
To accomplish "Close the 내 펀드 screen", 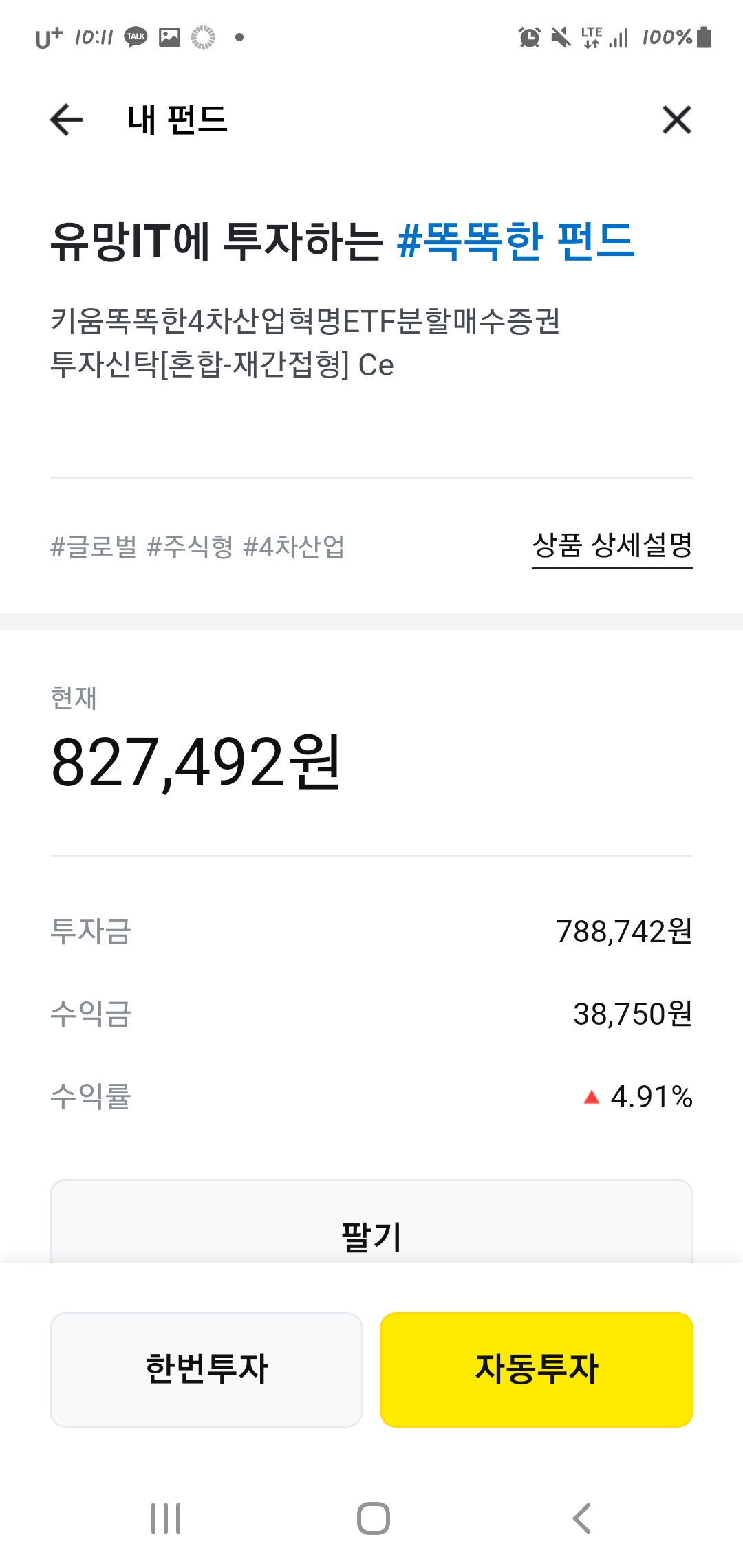I will click(x=676, y=120).
